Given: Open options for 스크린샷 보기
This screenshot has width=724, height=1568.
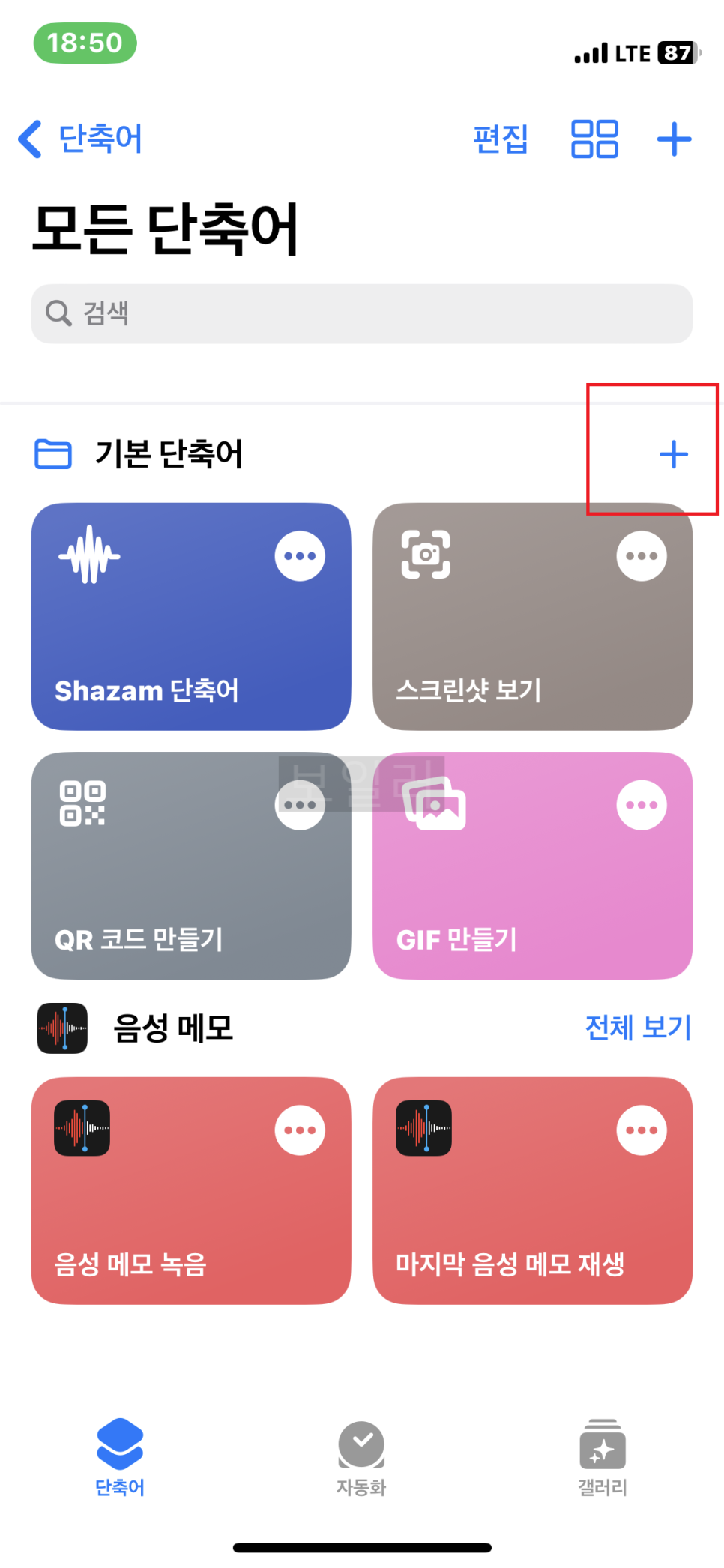Looking at the screenshot, I should click(642, 556).
